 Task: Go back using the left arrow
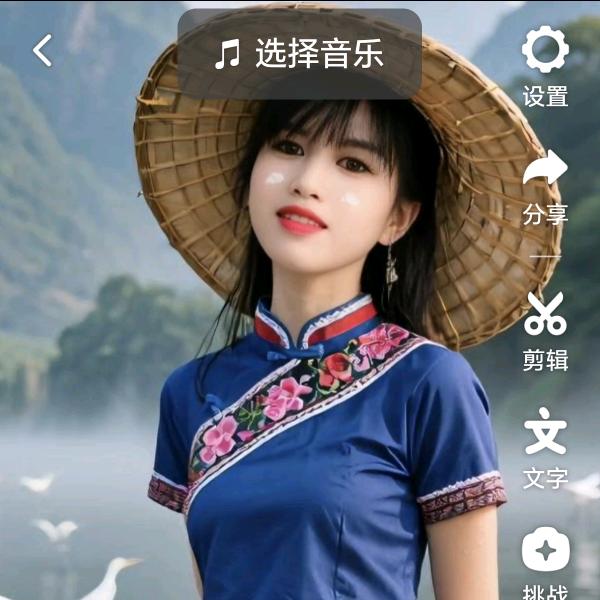click(42, 50)
